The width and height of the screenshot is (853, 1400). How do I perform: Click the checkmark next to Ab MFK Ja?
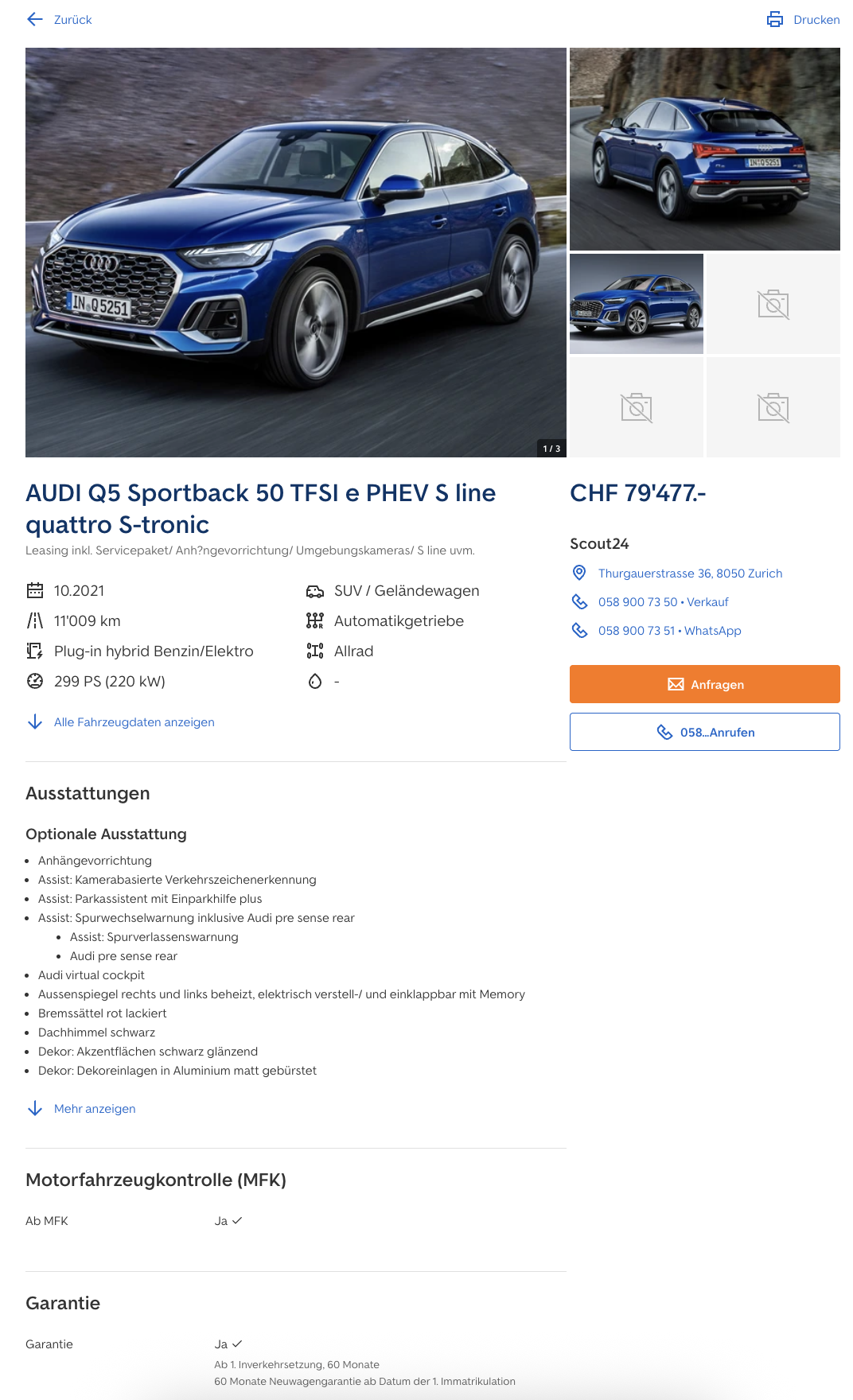click(236, 1221)
